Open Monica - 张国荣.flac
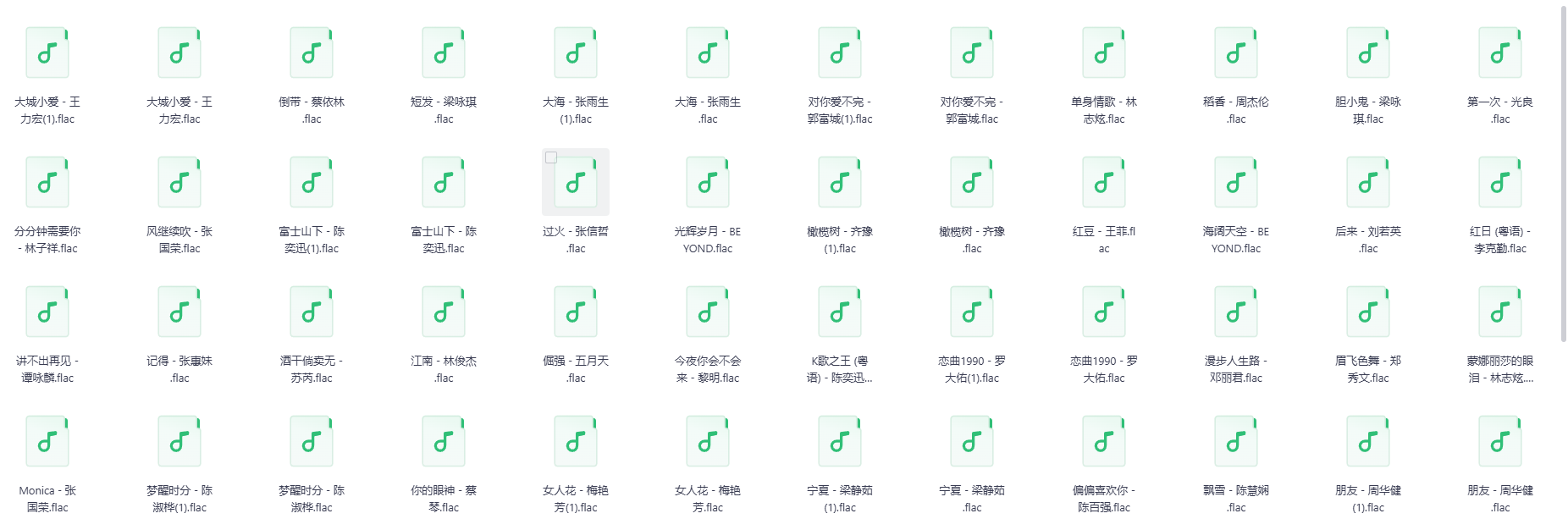The image size is (1568, 530). click(47, 441)
